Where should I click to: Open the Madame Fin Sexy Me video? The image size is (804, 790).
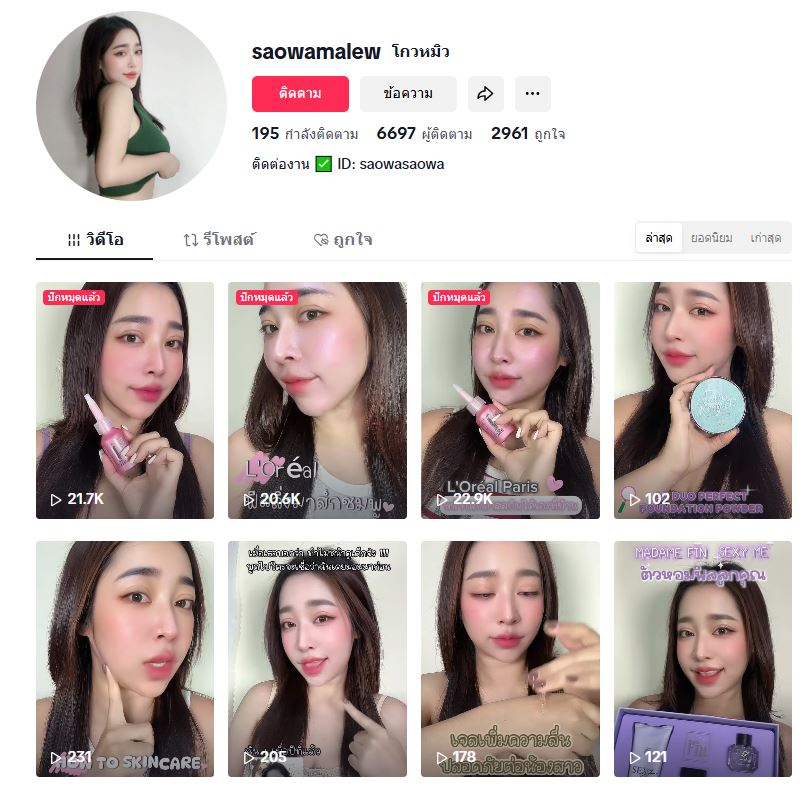(702, 658)
